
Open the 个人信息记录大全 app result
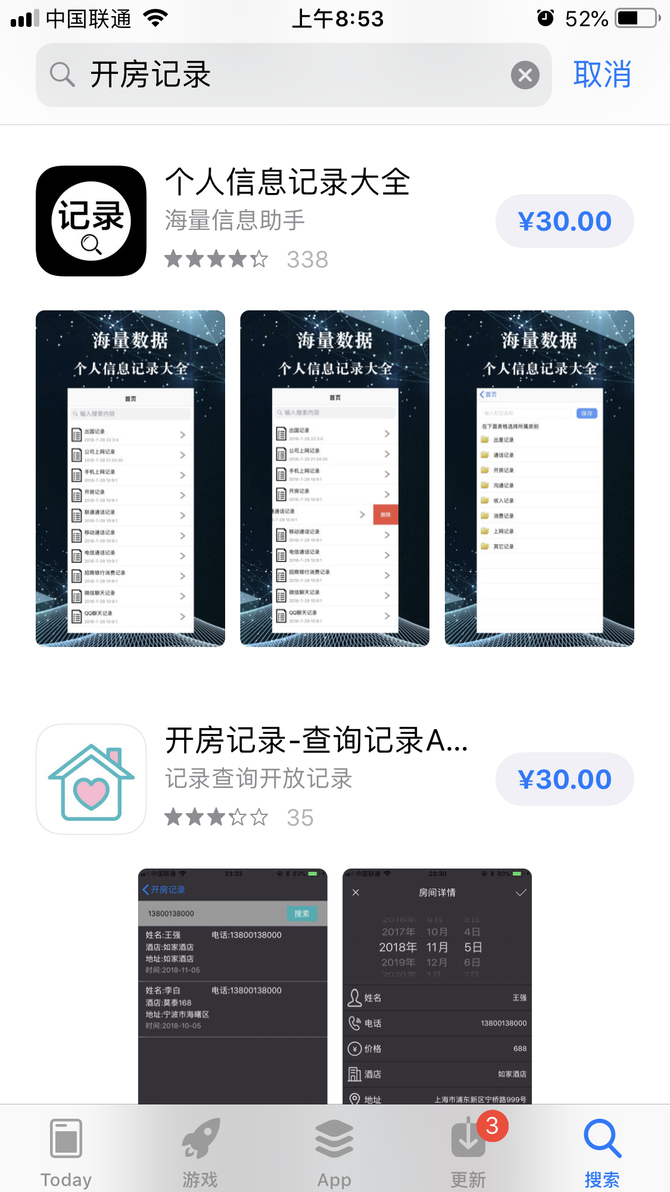288,183
